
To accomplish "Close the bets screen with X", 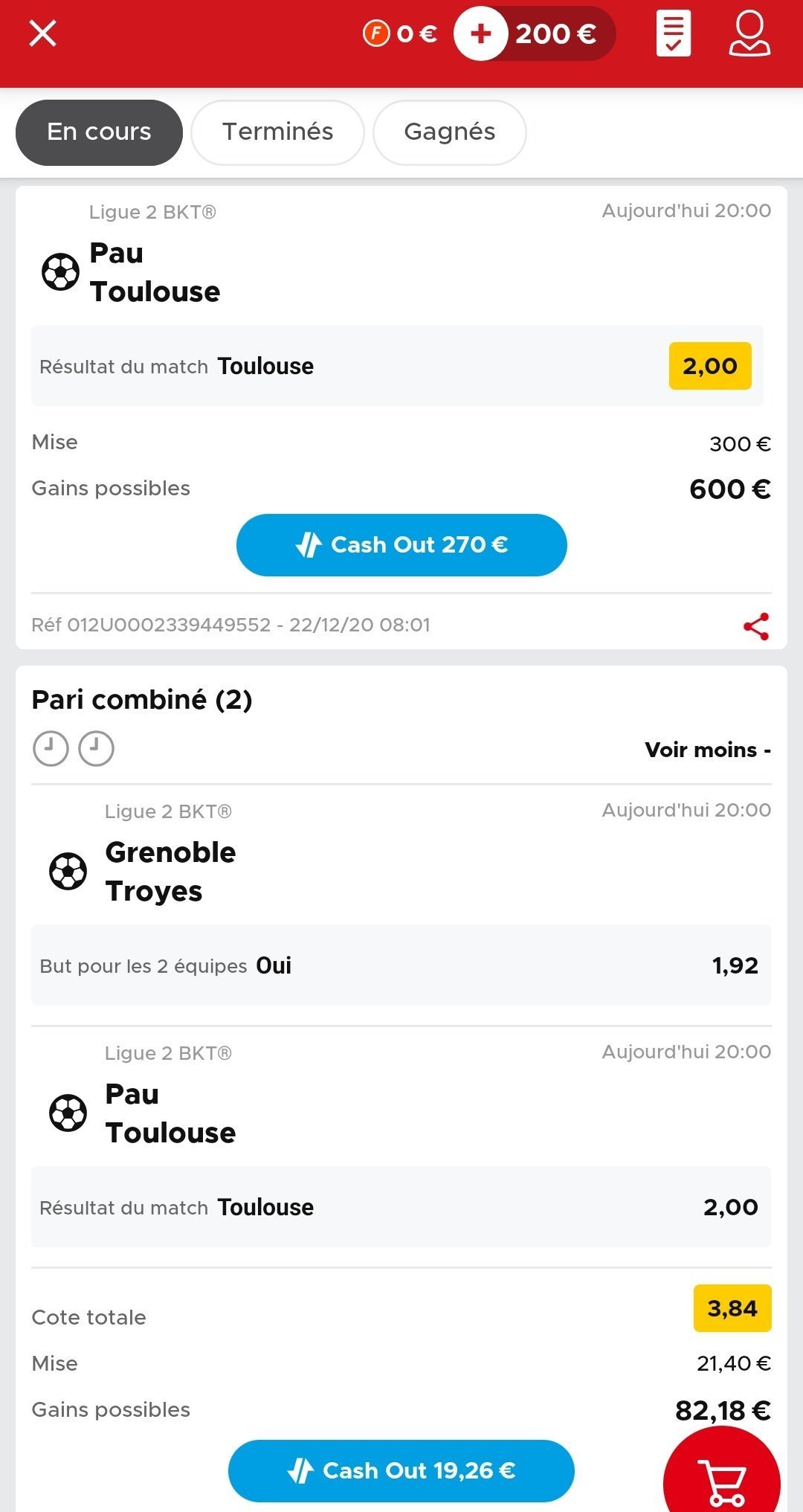I will (x=42, y=33).
